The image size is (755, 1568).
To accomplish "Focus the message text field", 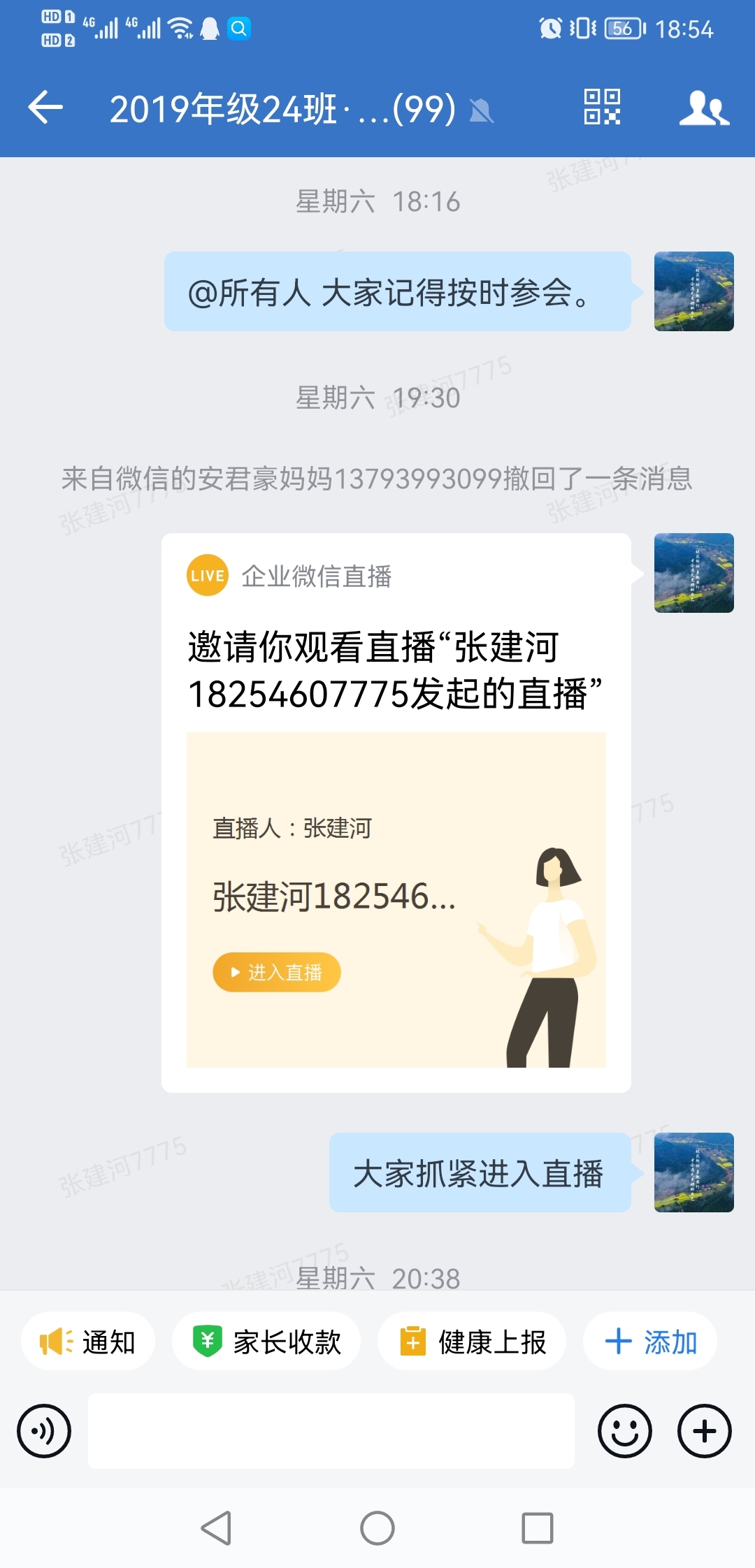I will tap(331, 1431).
